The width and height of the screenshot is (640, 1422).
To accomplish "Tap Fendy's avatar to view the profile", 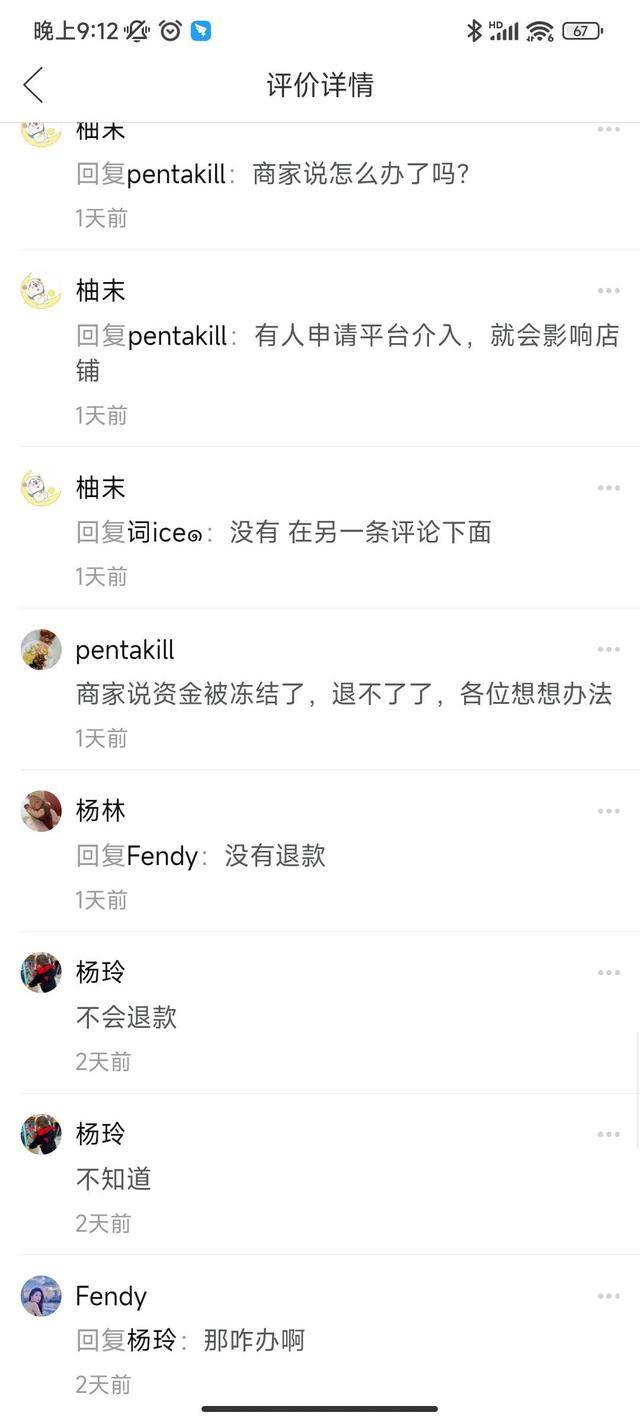I will click(41, 1296).
